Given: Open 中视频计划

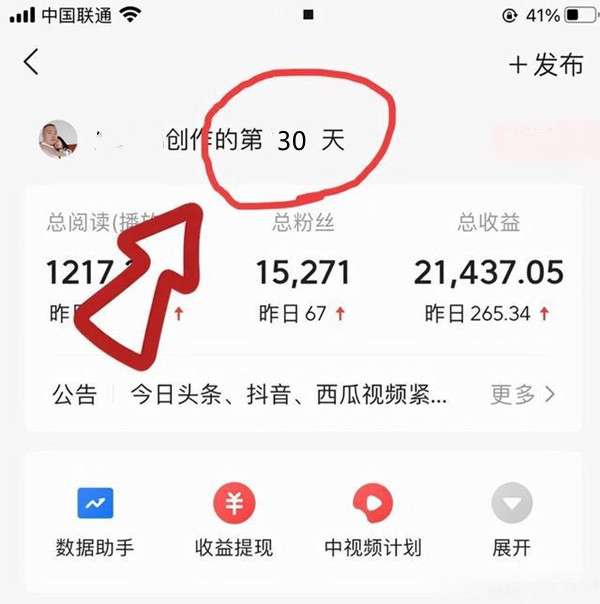Looking at the screenshot, I should pos(373,520).
